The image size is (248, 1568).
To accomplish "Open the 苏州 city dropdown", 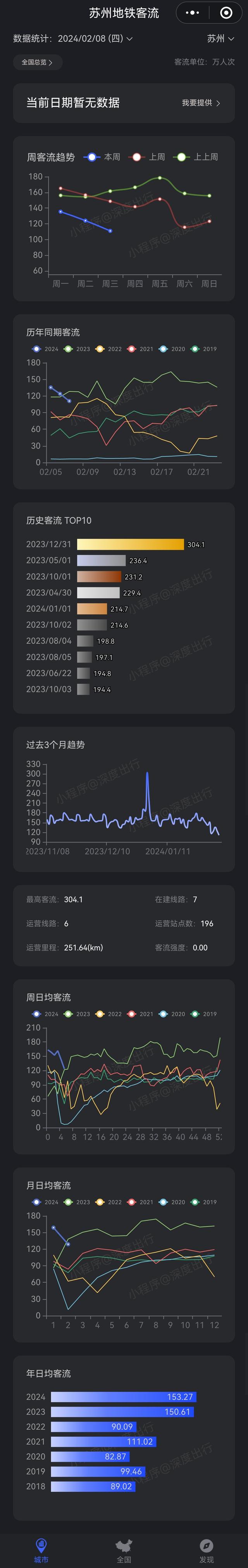I will (220, 38).
